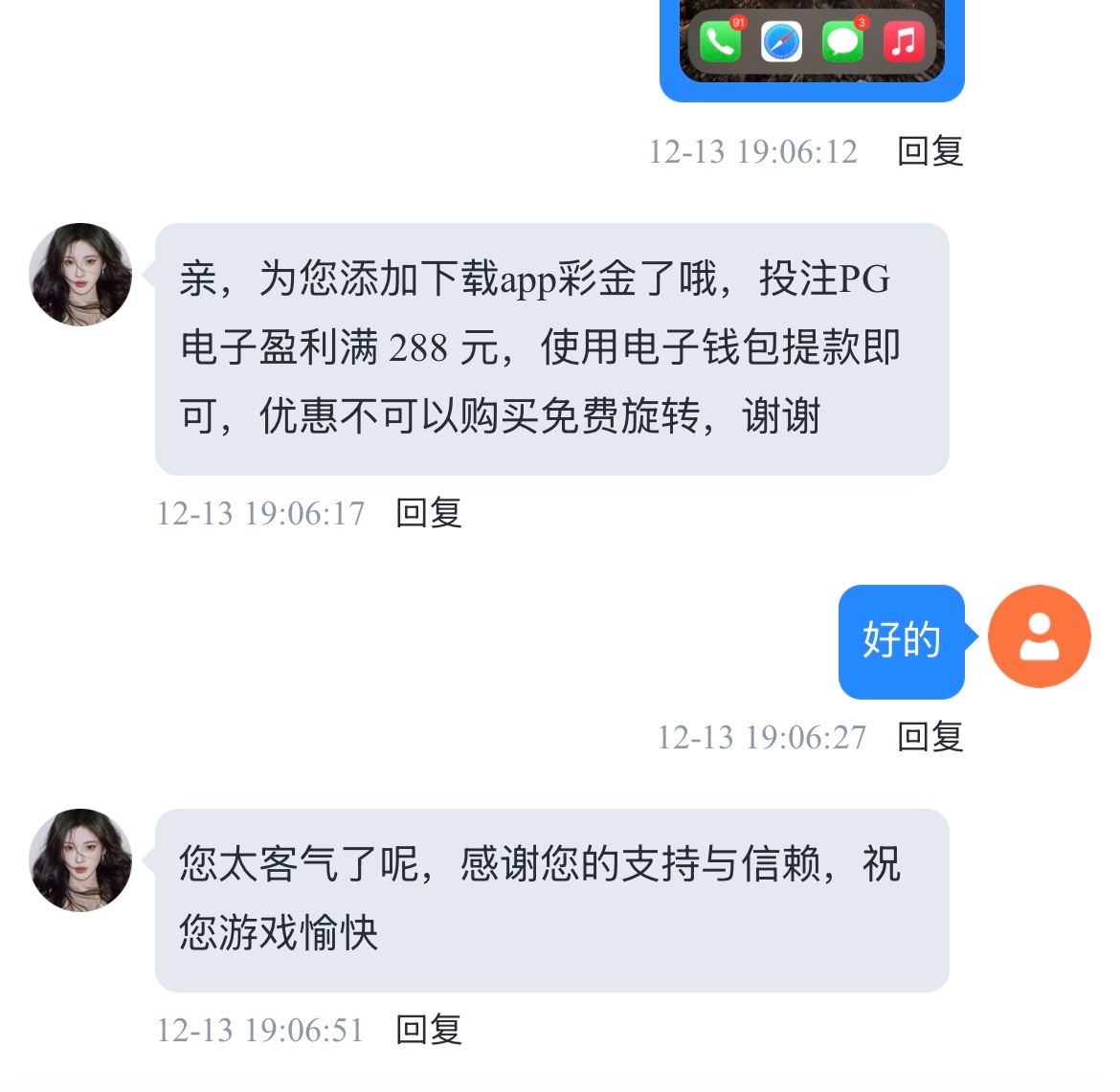Open the orange user avatar beside 好的

pos(1039,636)
